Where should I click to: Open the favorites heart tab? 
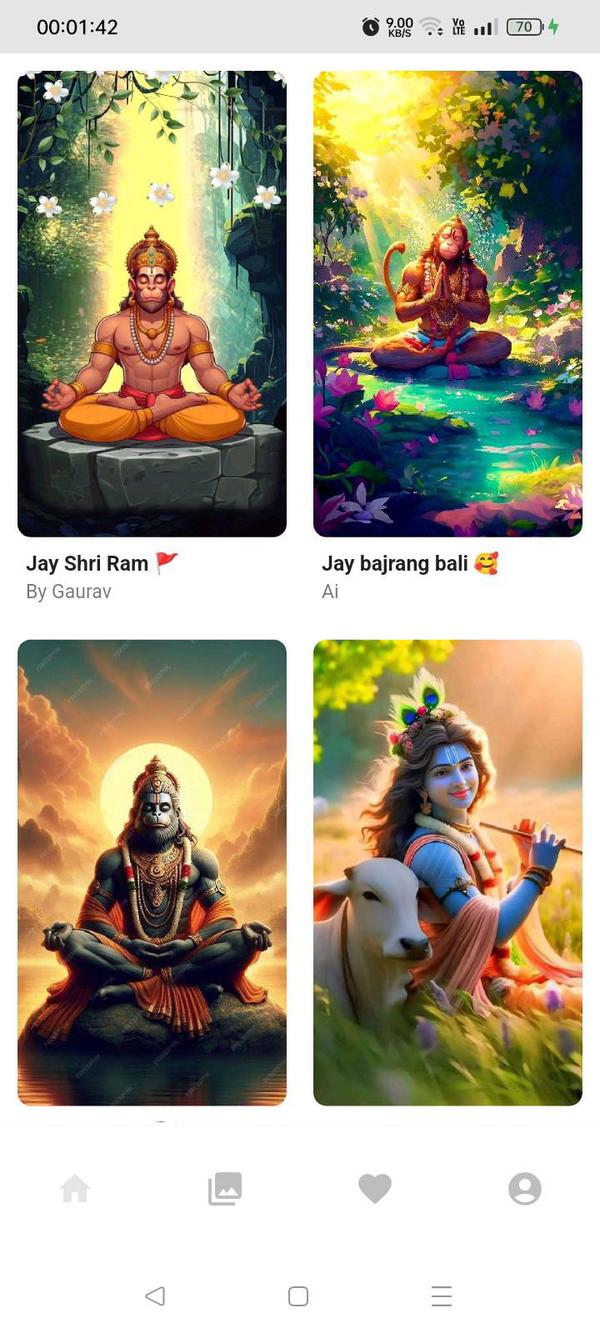pyautogui.click(x=375, y=1189)
